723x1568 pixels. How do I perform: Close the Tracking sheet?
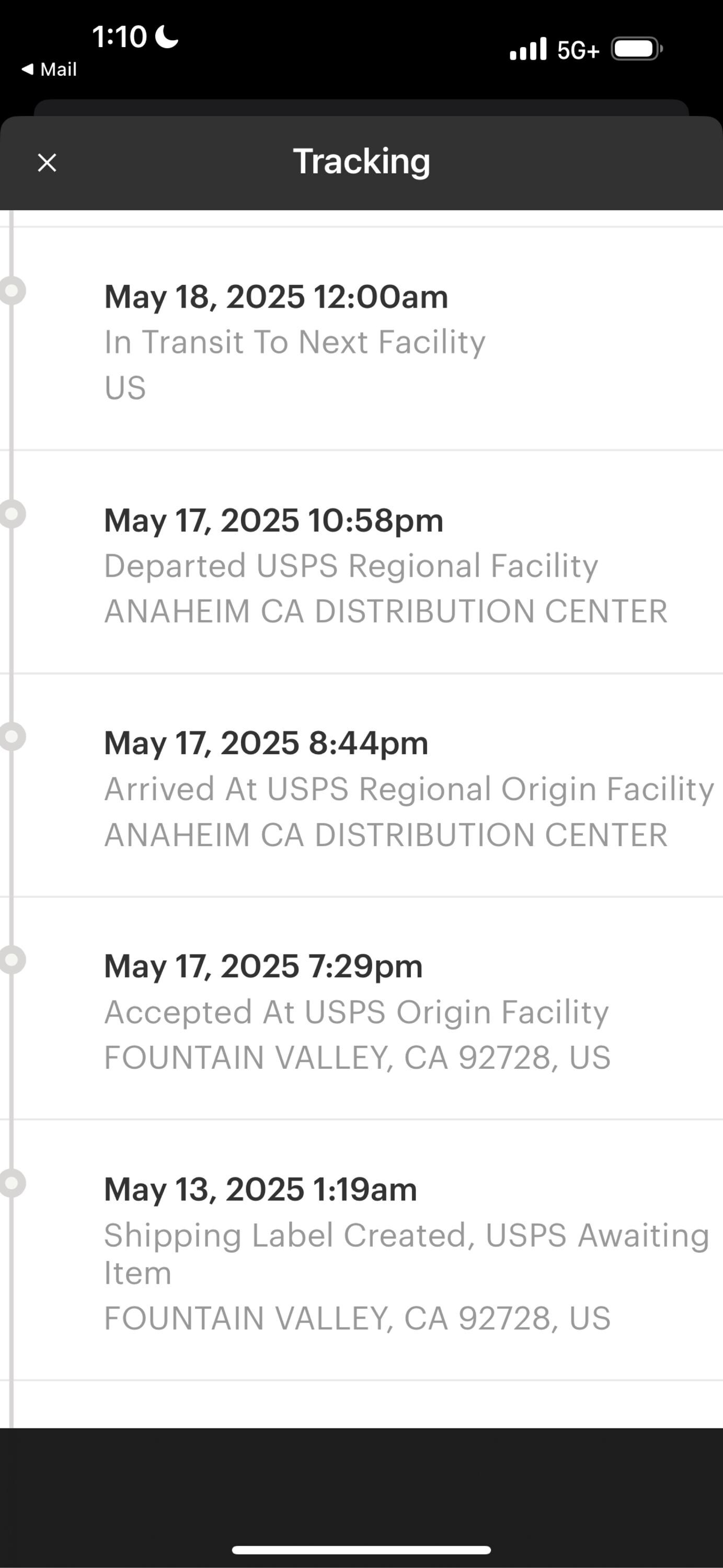coord(47,163)
